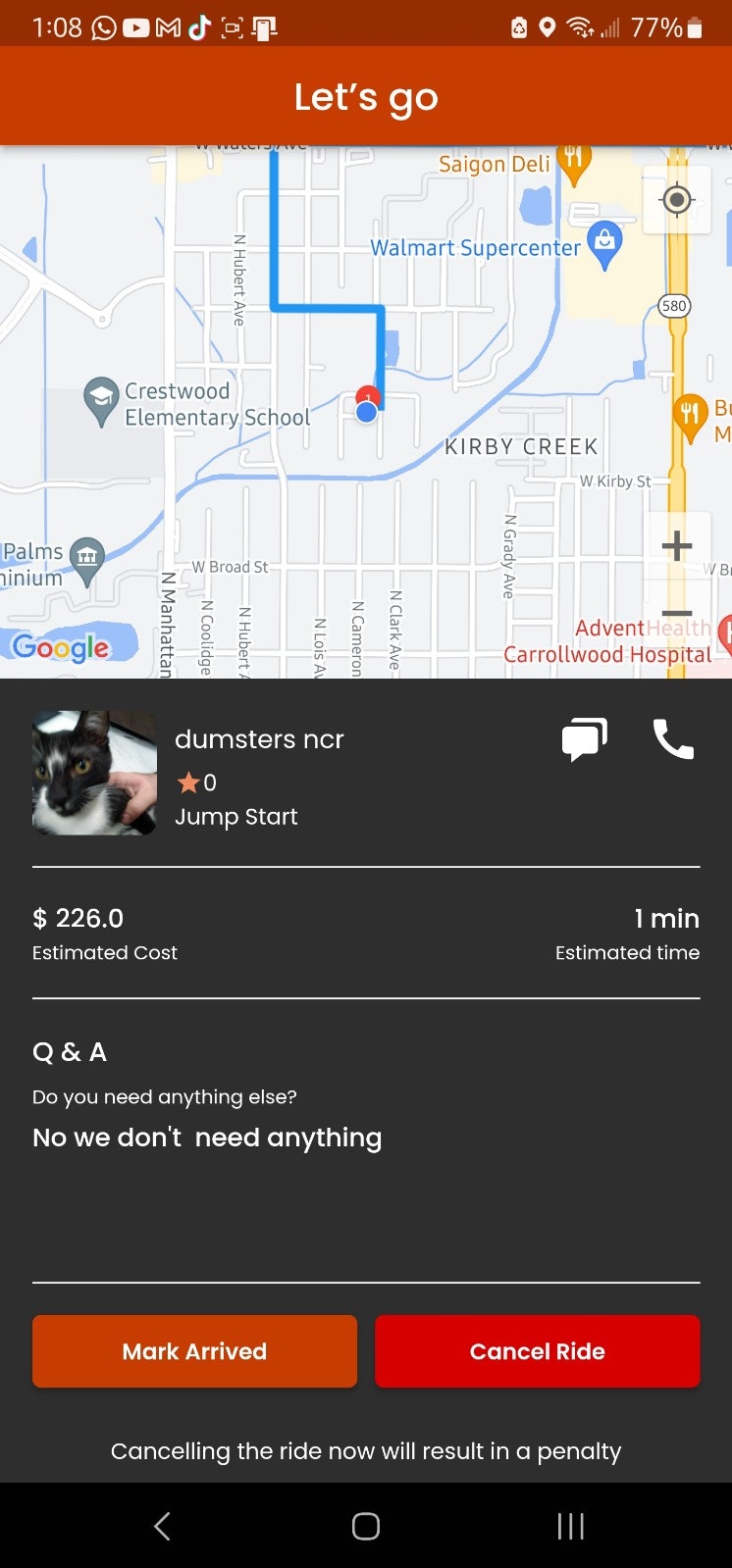Cancel the current ride

537,1350
